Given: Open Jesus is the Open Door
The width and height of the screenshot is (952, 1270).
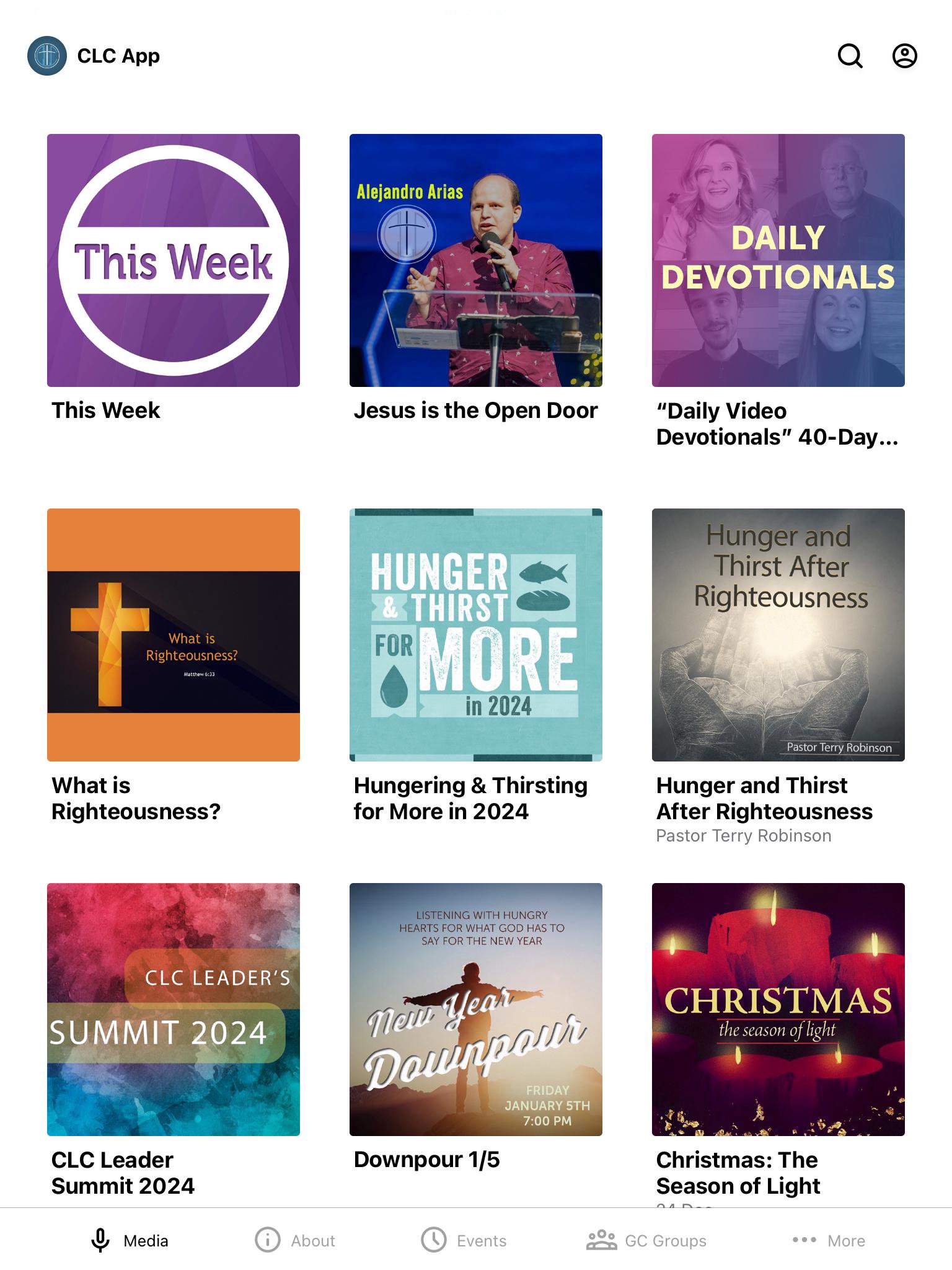Looking at the screenshot, I should click(476, 260).
